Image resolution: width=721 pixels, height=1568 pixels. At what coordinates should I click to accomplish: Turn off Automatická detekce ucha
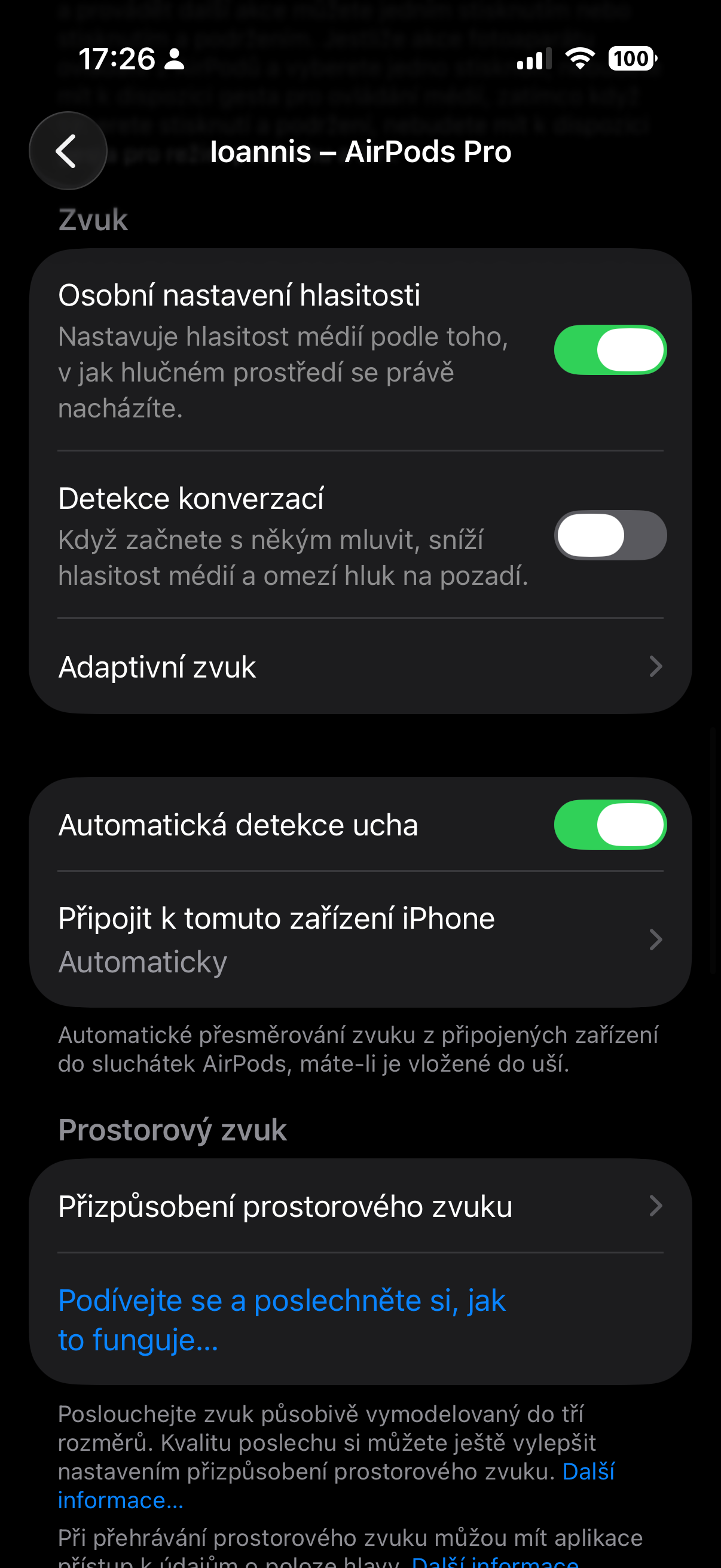pyautogui.click(x=610, y=825)
